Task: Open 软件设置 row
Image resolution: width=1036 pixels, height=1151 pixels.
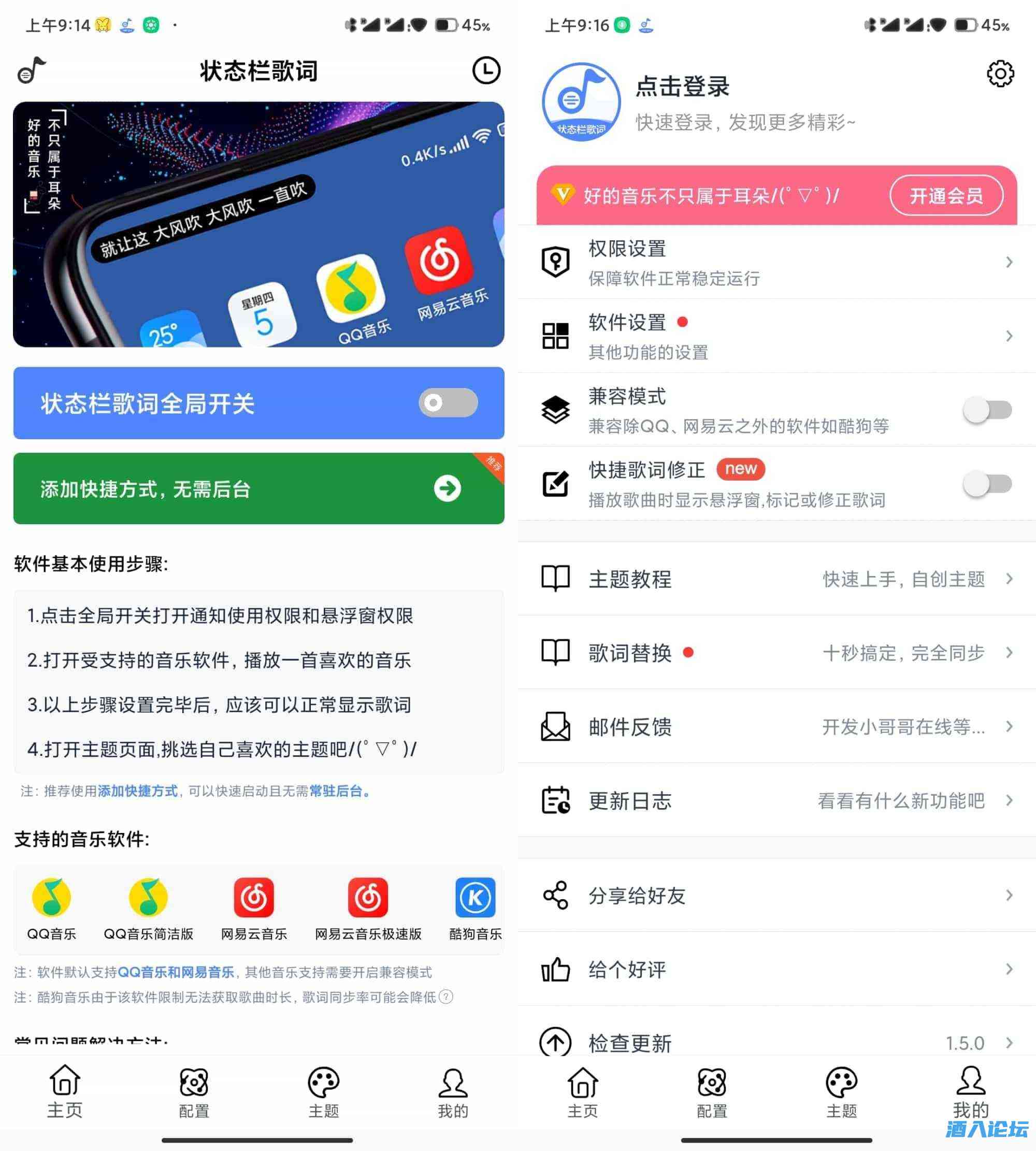Action: pyautogui.click(x=776, y=336)
